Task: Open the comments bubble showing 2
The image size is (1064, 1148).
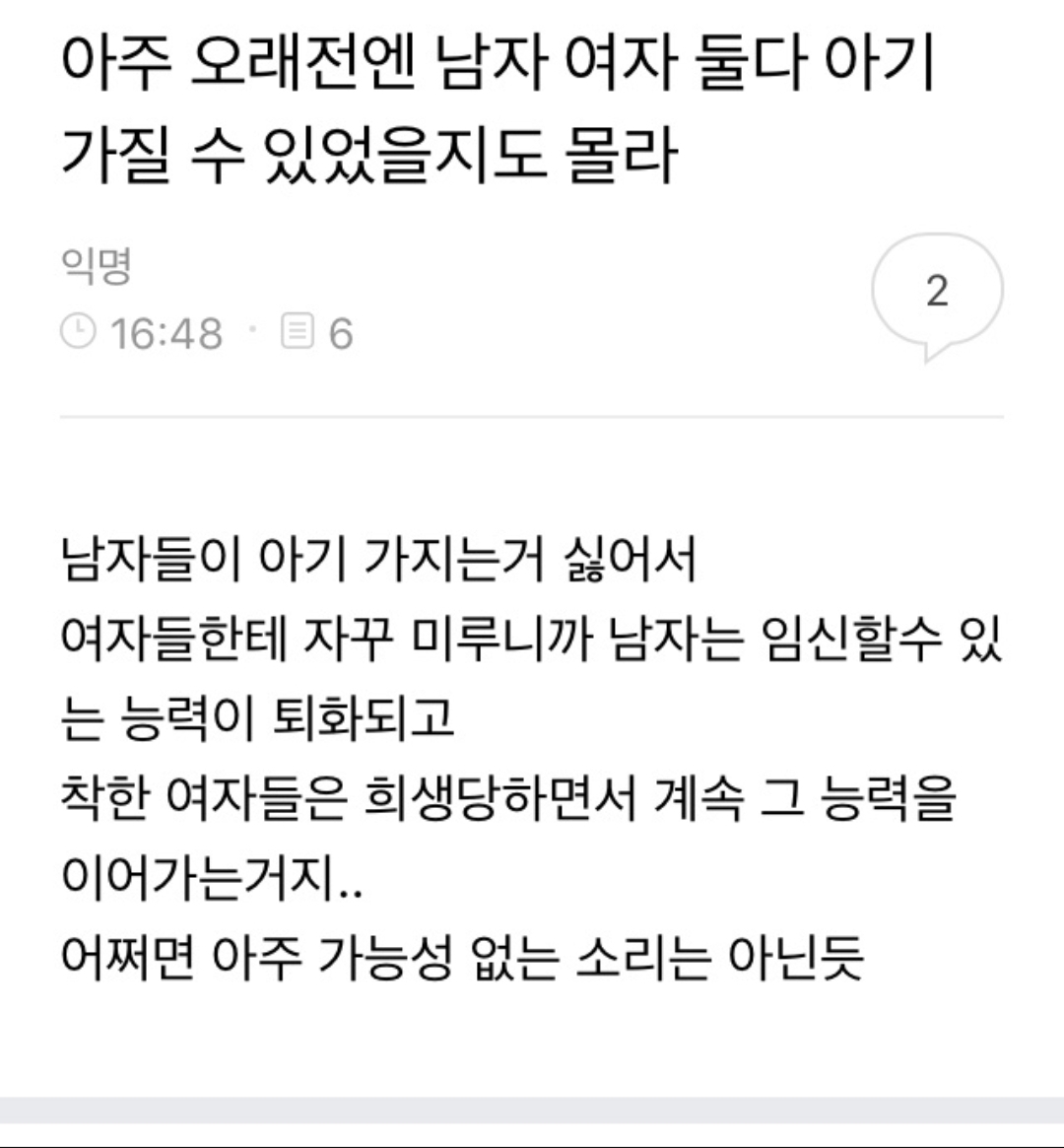Action: tap(936, 293)
